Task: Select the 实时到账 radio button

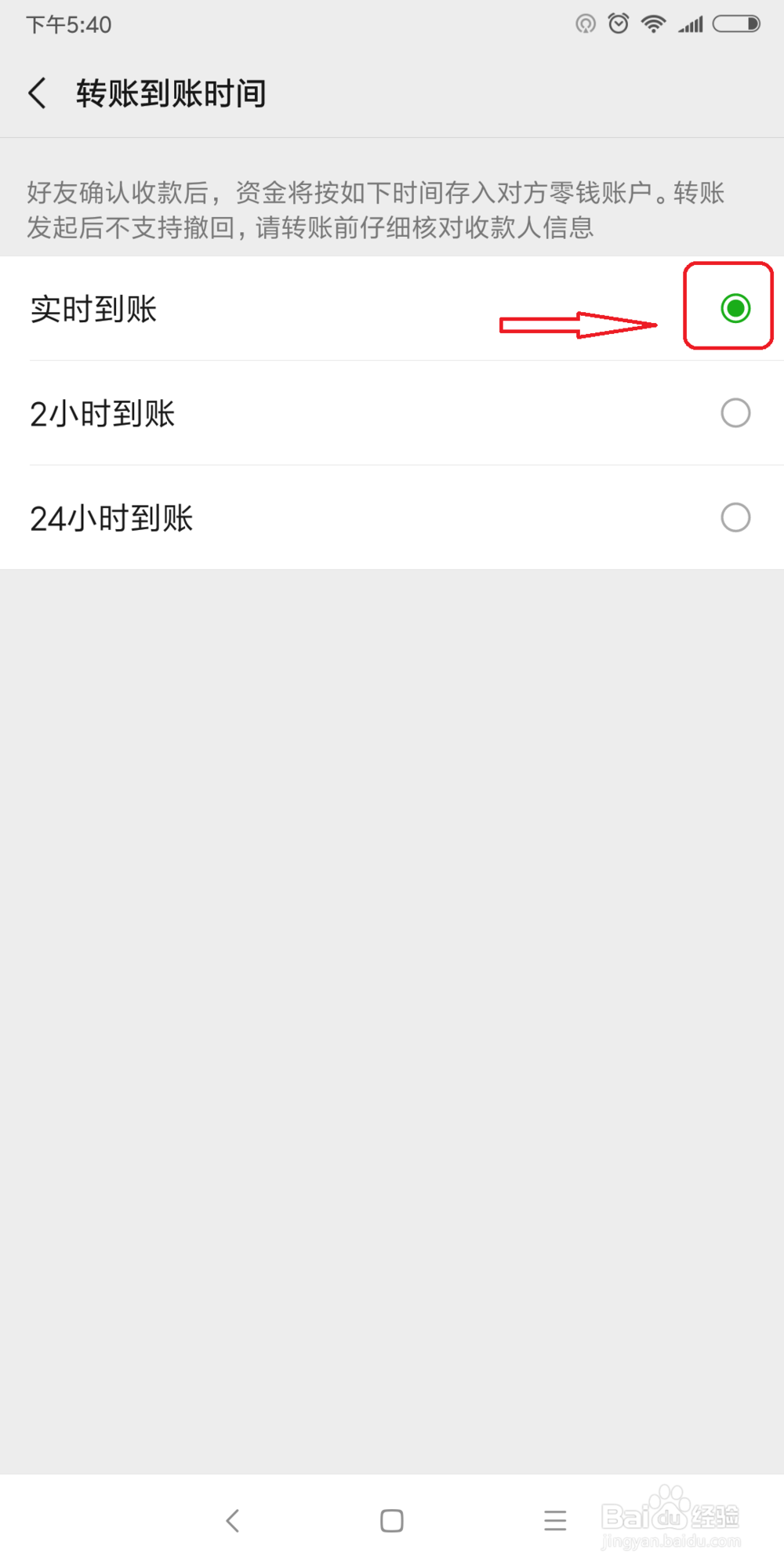Action: click(x=735, y=307)
